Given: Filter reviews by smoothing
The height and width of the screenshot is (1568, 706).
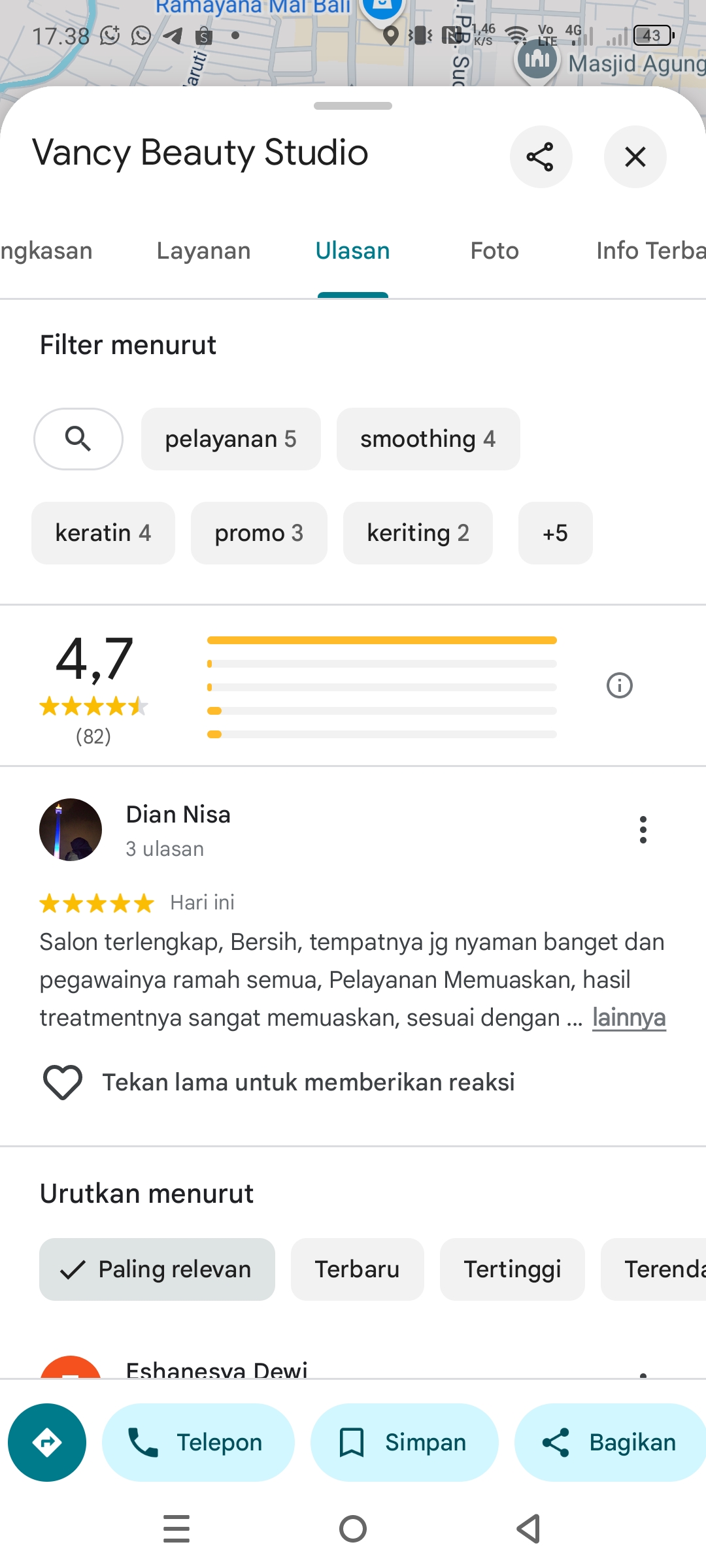Looking at the screenshot, I should point(428,439).
